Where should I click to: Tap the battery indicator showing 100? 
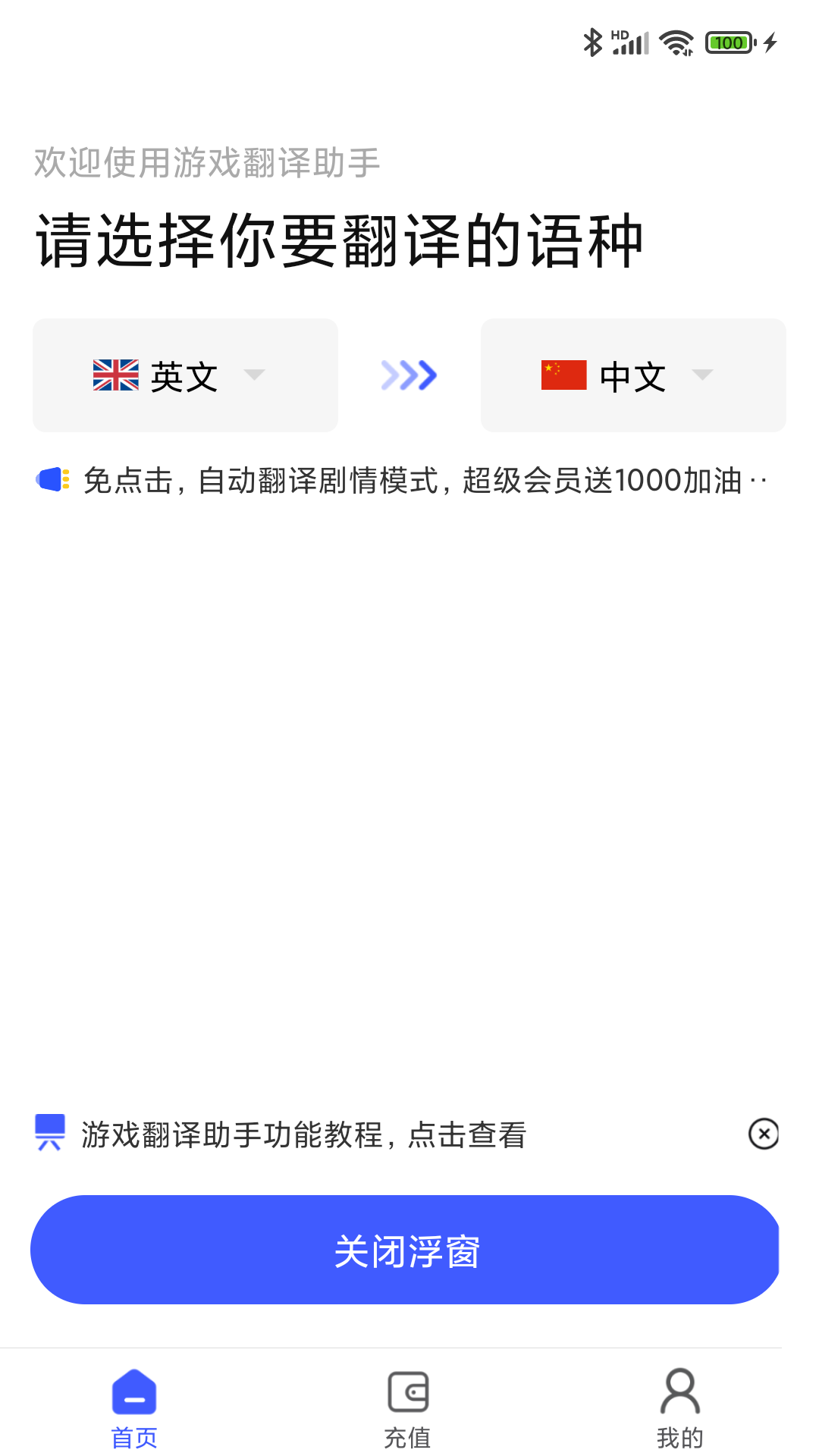726,43
